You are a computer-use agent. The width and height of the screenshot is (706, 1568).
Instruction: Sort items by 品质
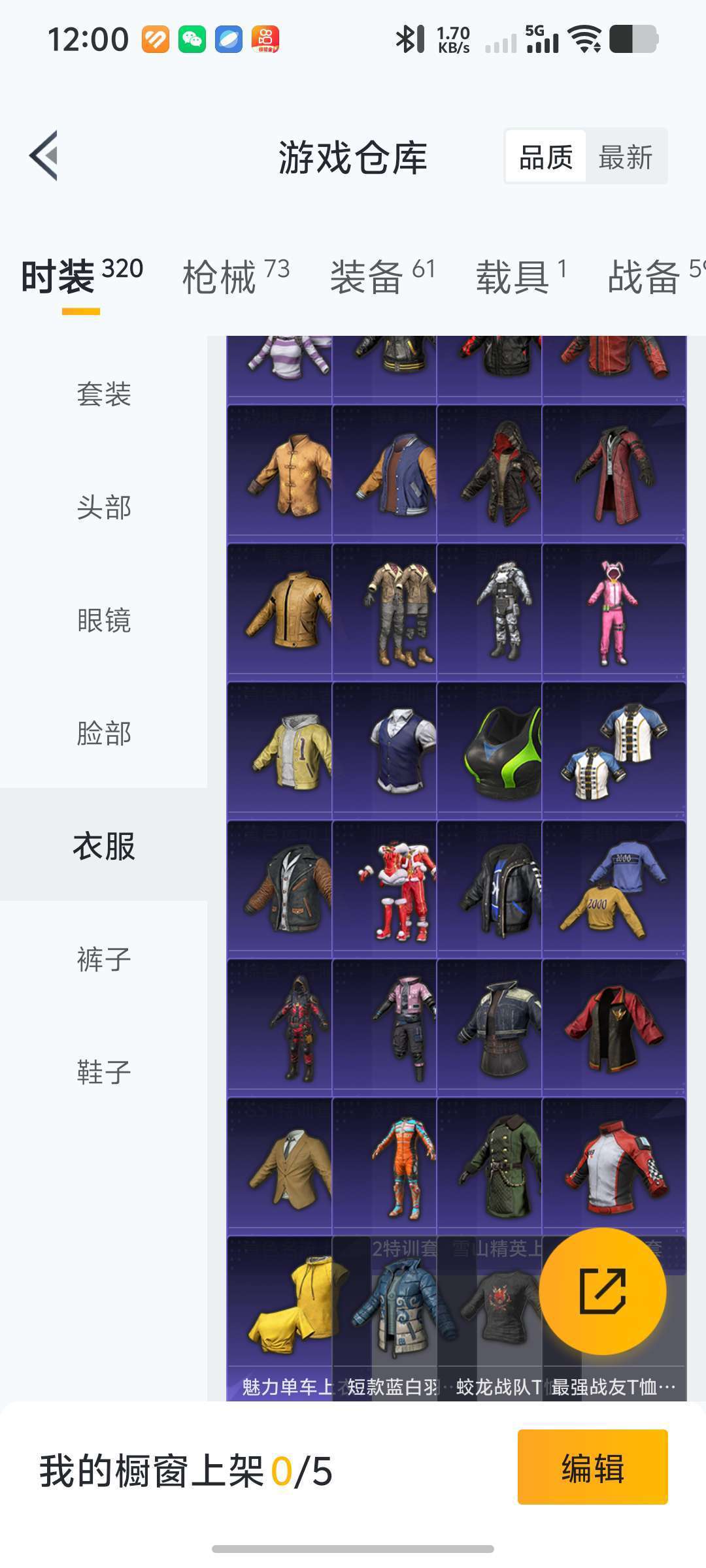point(546,157)
